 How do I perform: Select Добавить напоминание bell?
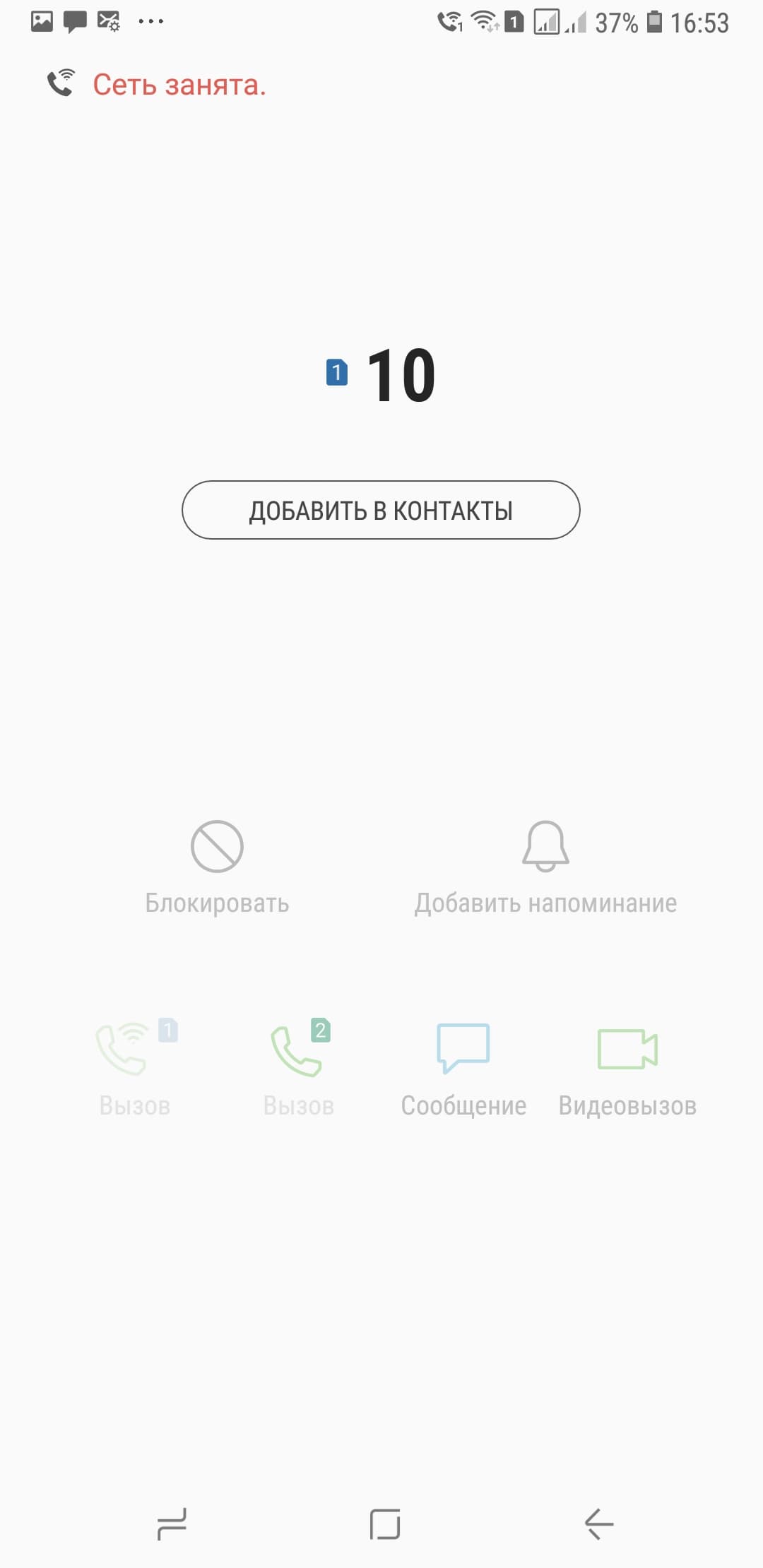point(545,847)
